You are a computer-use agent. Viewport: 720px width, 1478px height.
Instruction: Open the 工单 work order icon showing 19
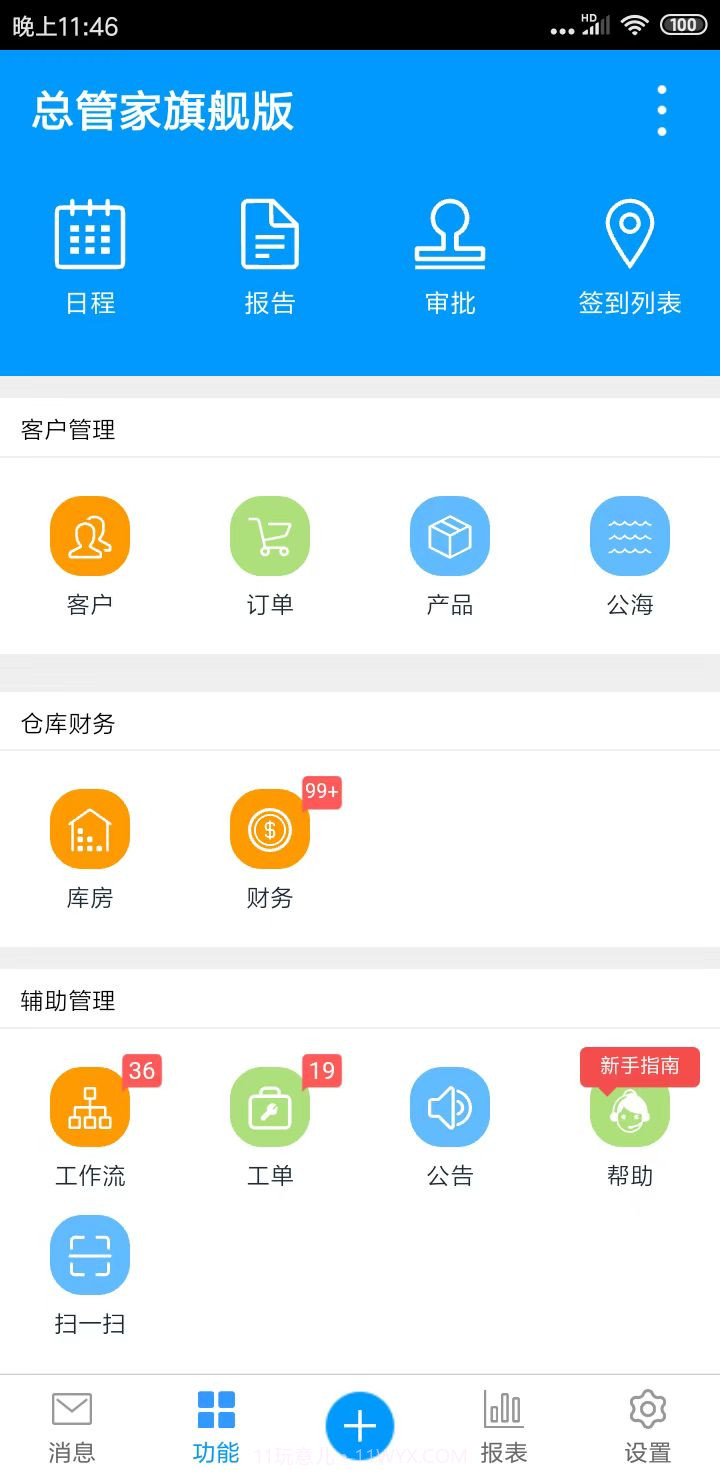270,1107
